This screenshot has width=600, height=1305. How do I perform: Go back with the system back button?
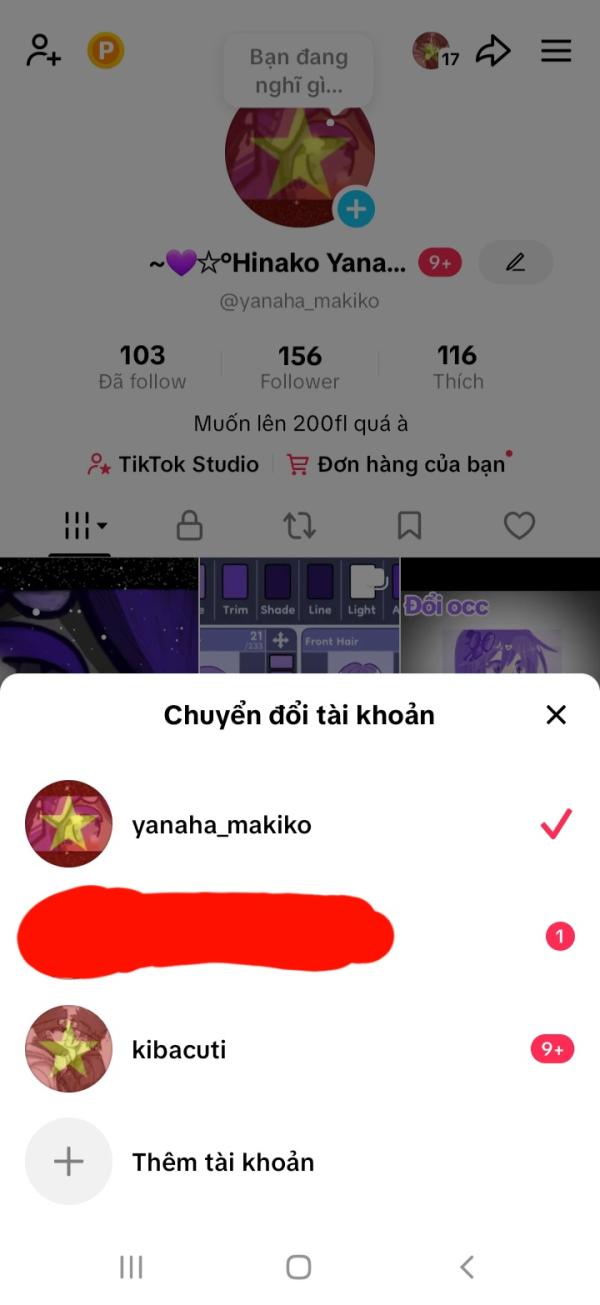click(467, 1267)
